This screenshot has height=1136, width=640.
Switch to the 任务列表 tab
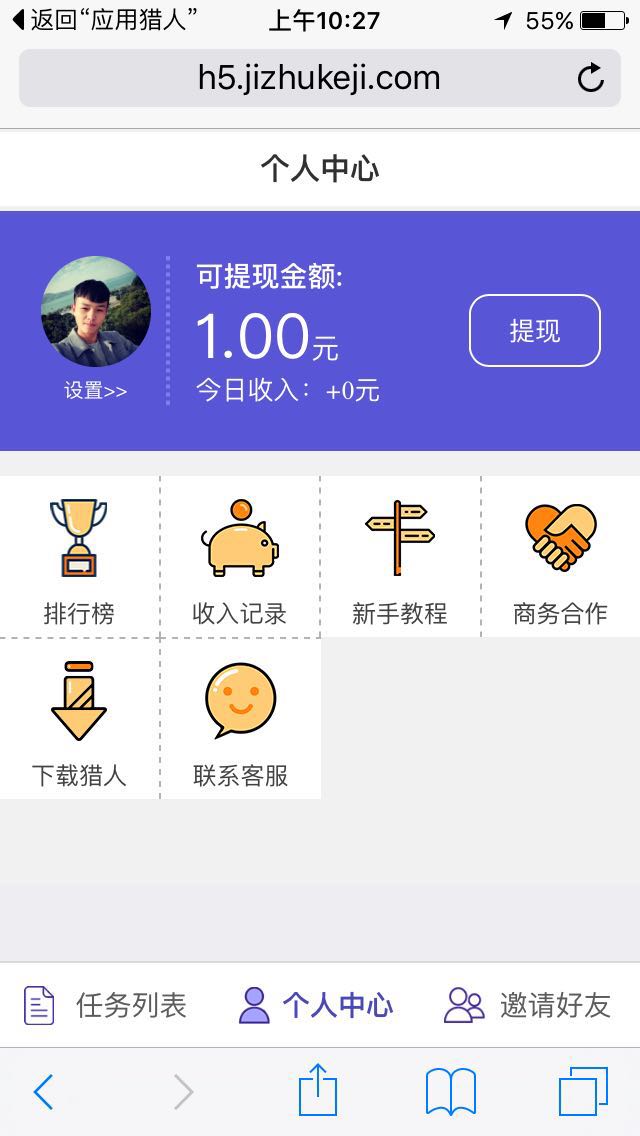point(106,1005)
